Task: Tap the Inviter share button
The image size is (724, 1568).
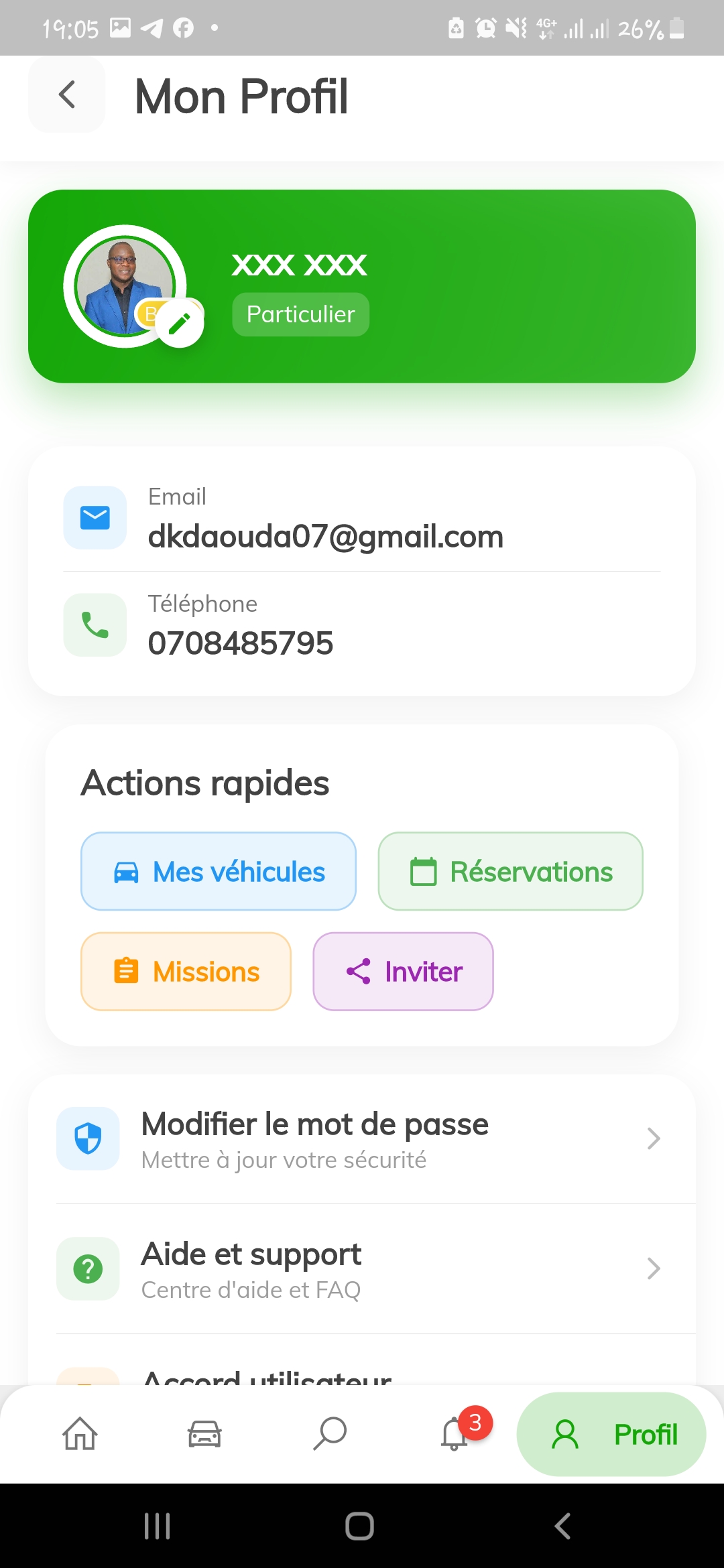Action: (403, 971)
